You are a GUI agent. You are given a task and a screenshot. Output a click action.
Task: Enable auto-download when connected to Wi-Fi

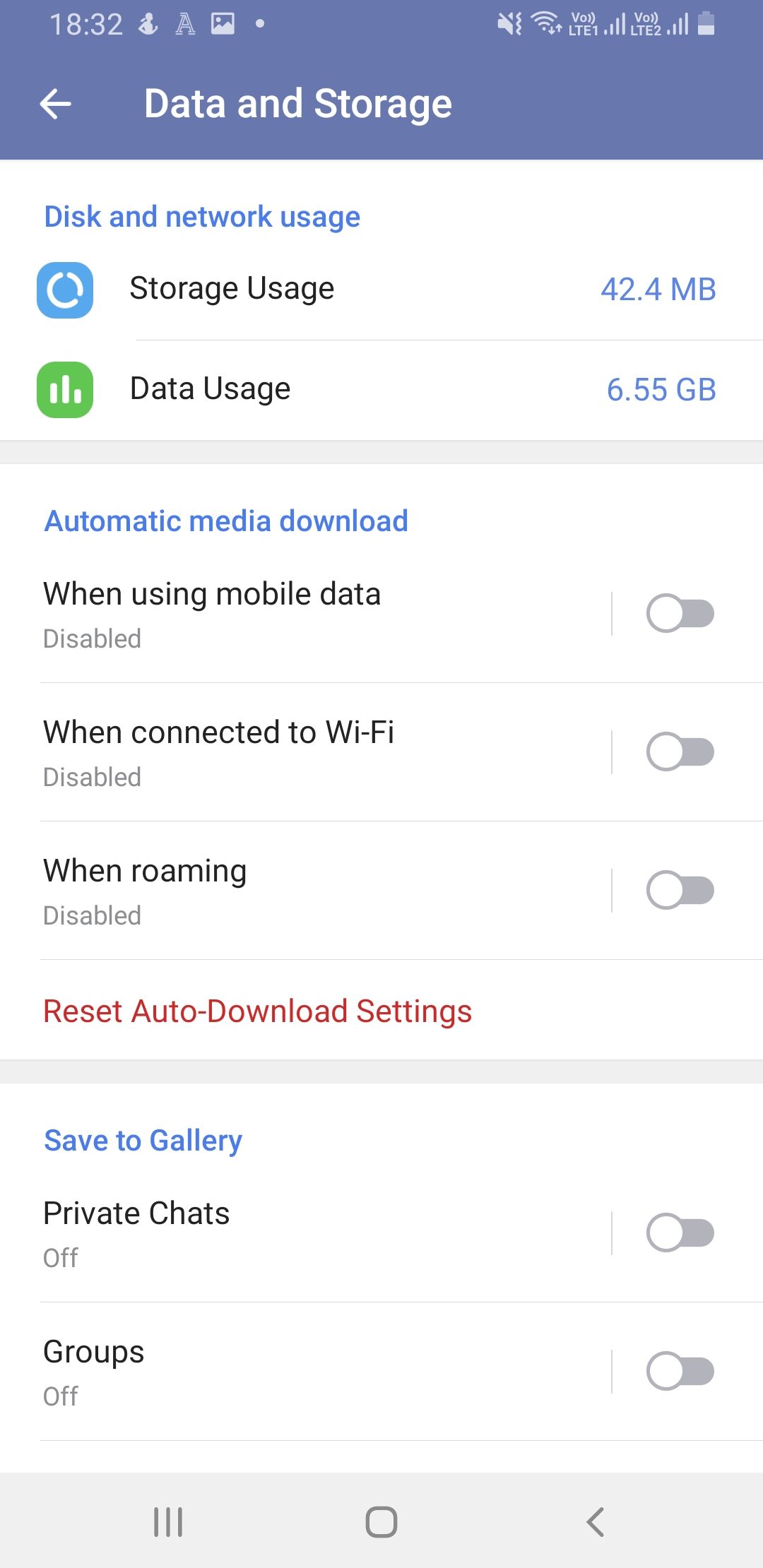click(680, 752)
